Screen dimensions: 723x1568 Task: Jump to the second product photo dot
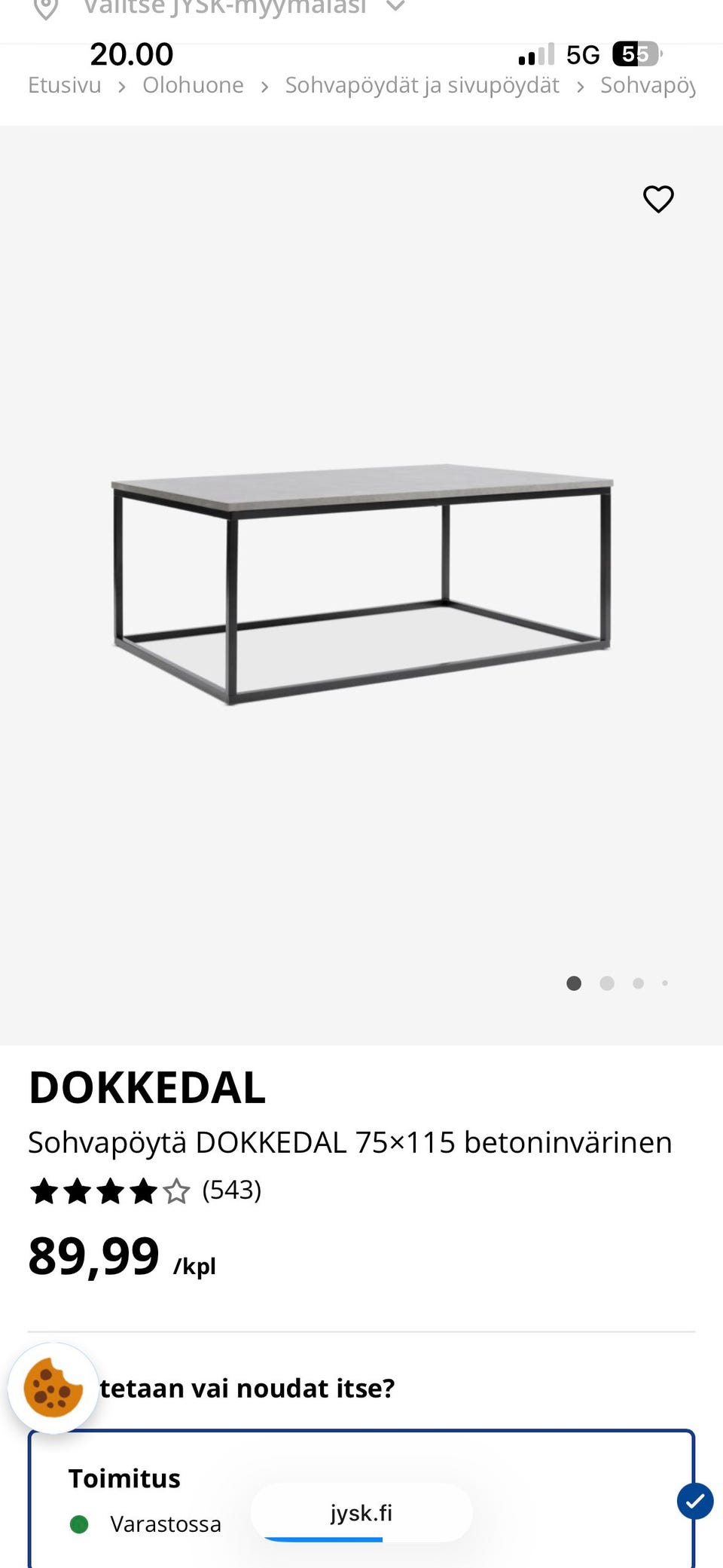click(x=607, y=983)
